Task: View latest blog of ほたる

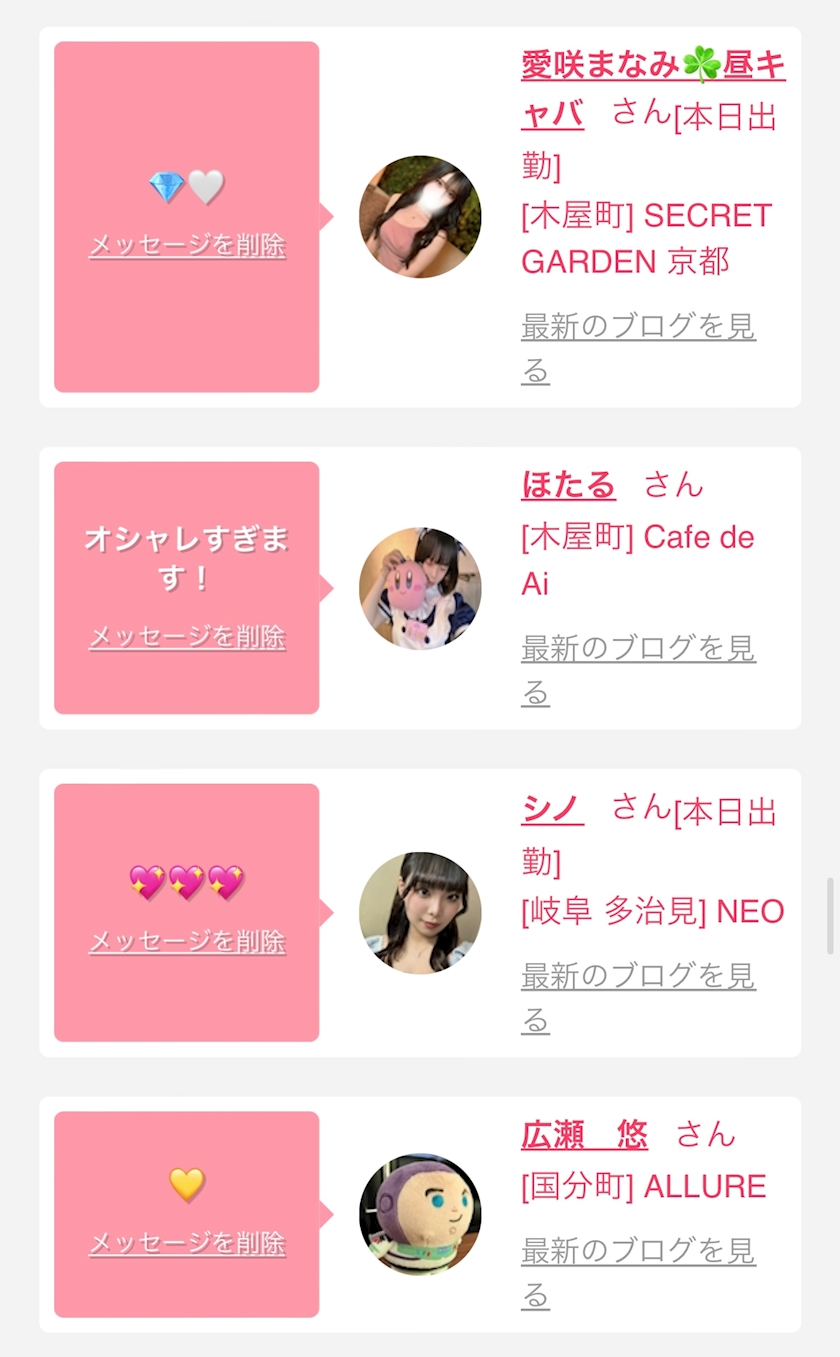Action: [x=637, y=649]
